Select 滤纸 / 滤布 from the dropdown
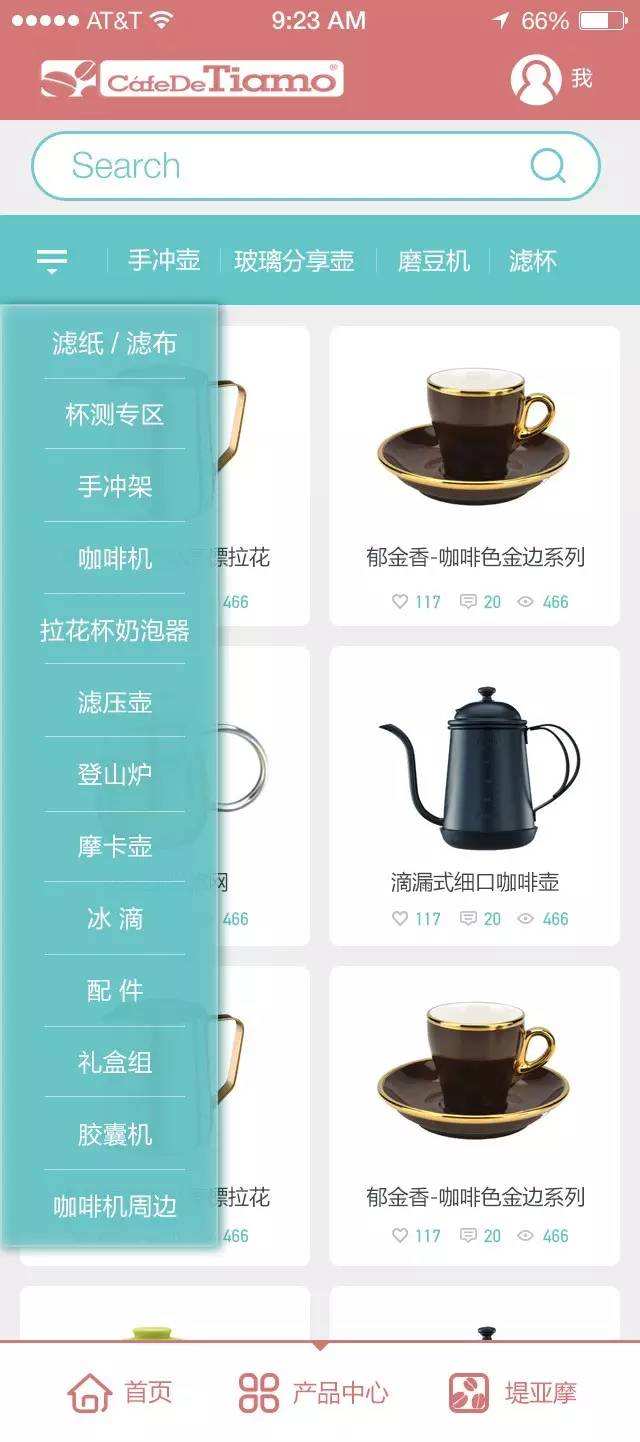This screenshot has width=640, height=1442. coord(114,344)
